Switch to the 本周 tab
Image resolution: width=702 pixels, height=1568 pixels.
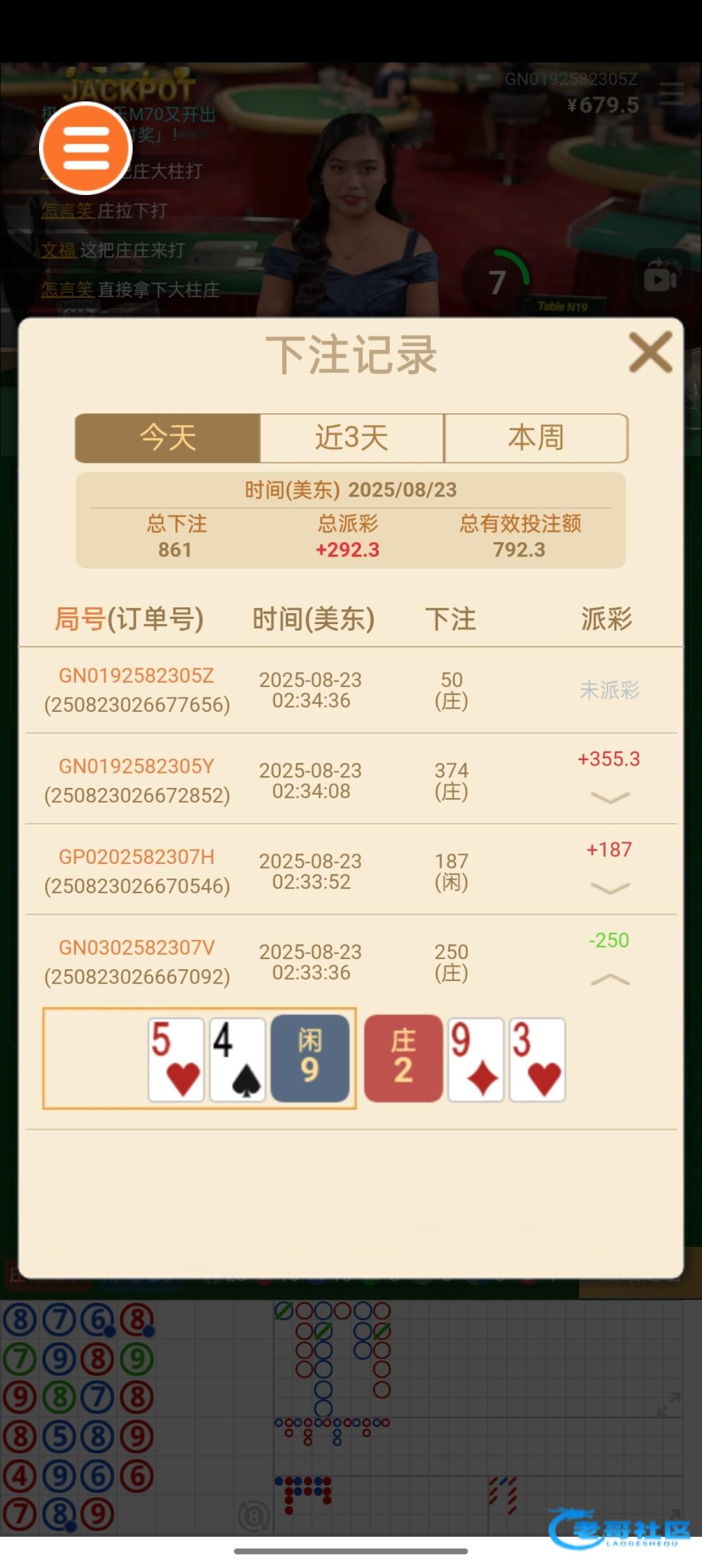click(536, 438)
